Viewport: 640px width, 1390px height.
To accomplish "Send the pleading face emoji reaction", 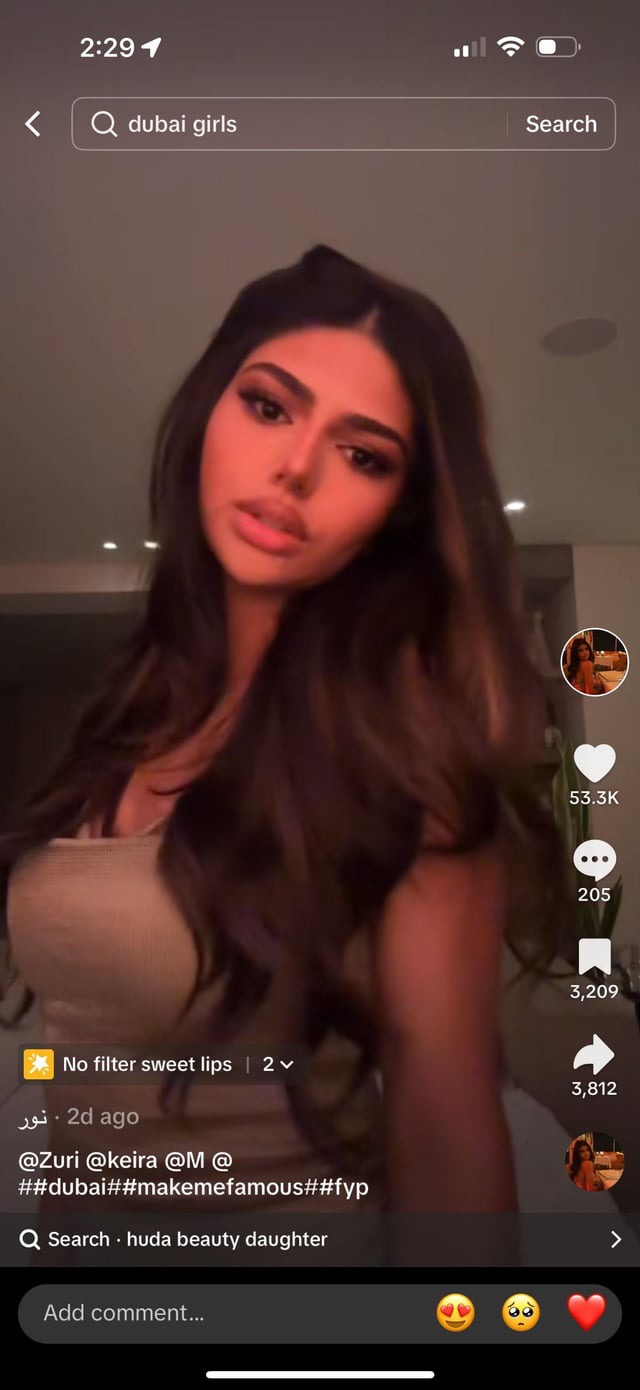I will (x=521, y=1313).
